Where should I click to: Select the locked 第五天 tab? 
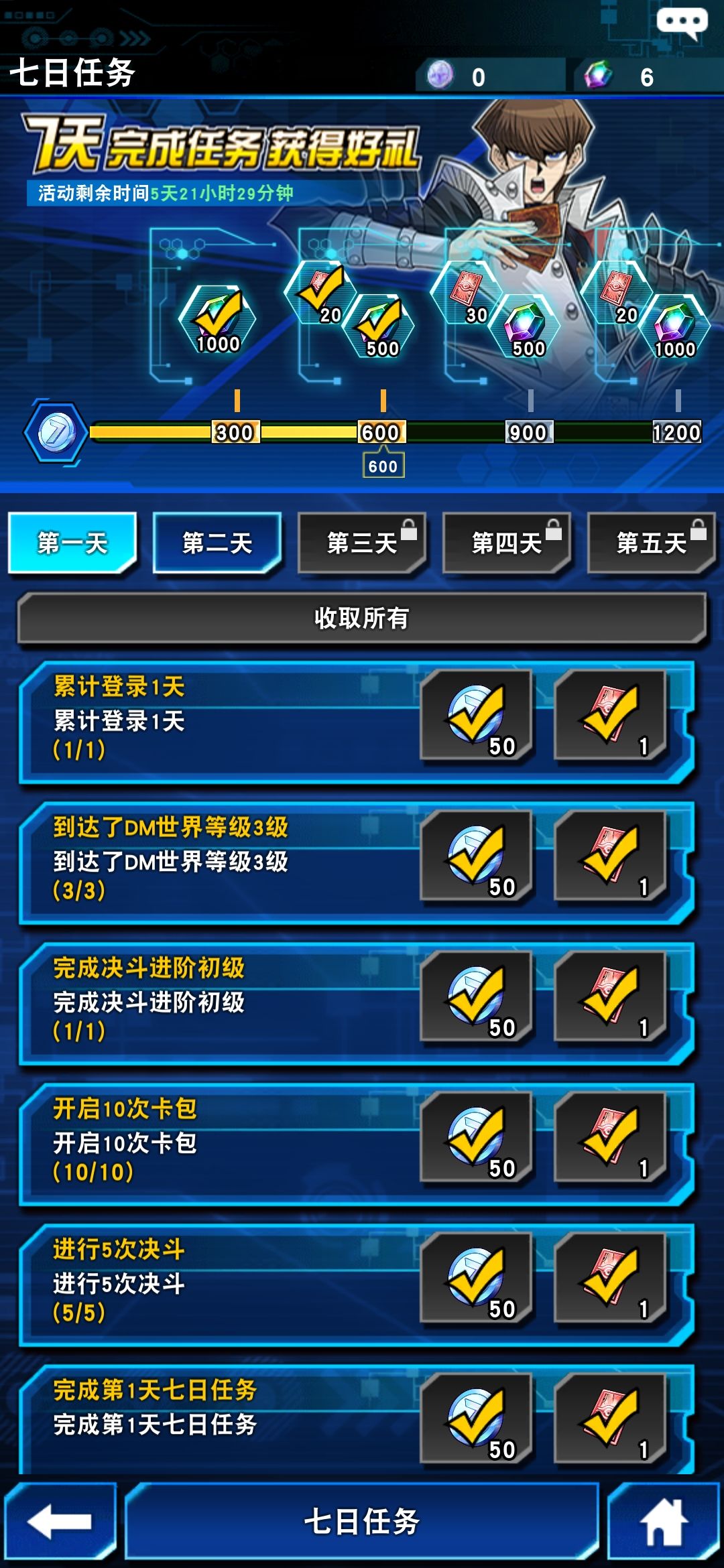tap(652, 543)
